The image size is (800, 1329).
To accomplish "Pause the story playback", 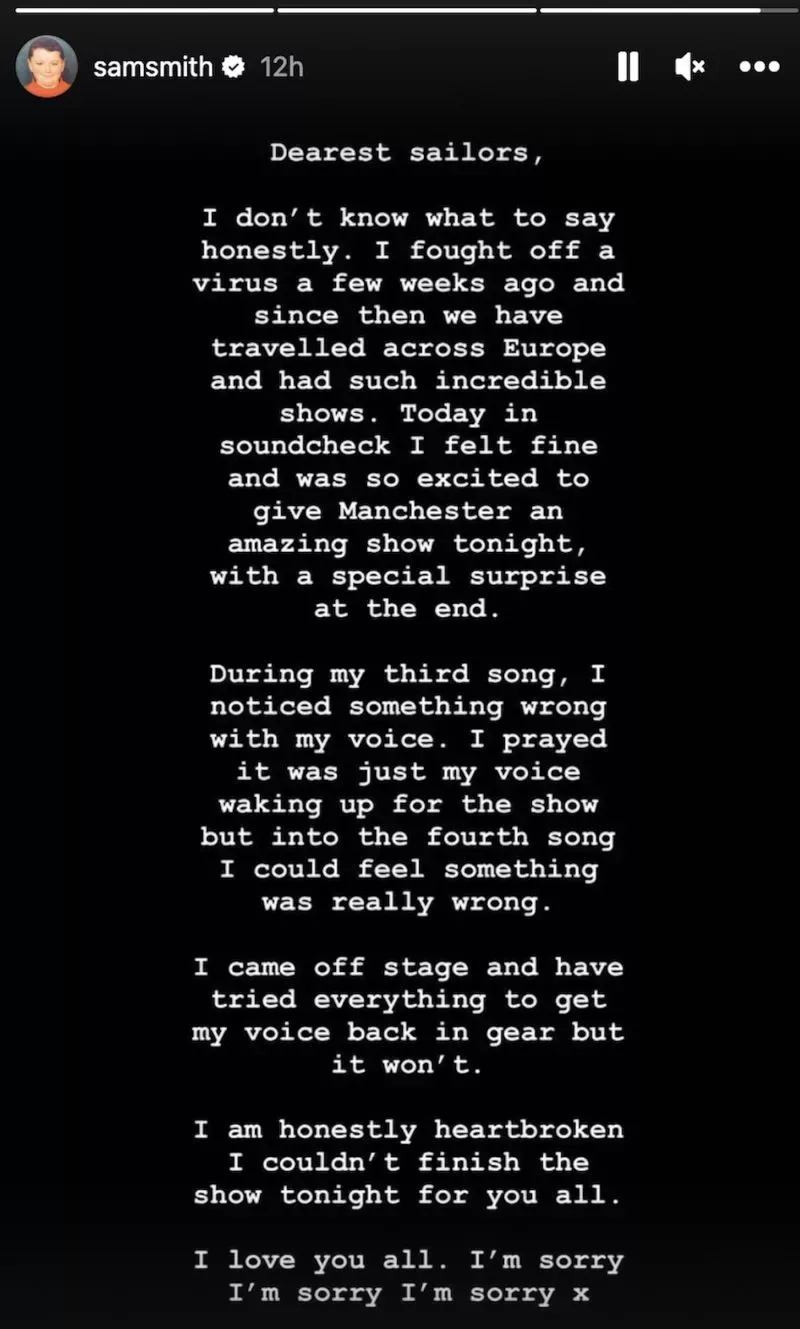I will [x=628, y=67].
